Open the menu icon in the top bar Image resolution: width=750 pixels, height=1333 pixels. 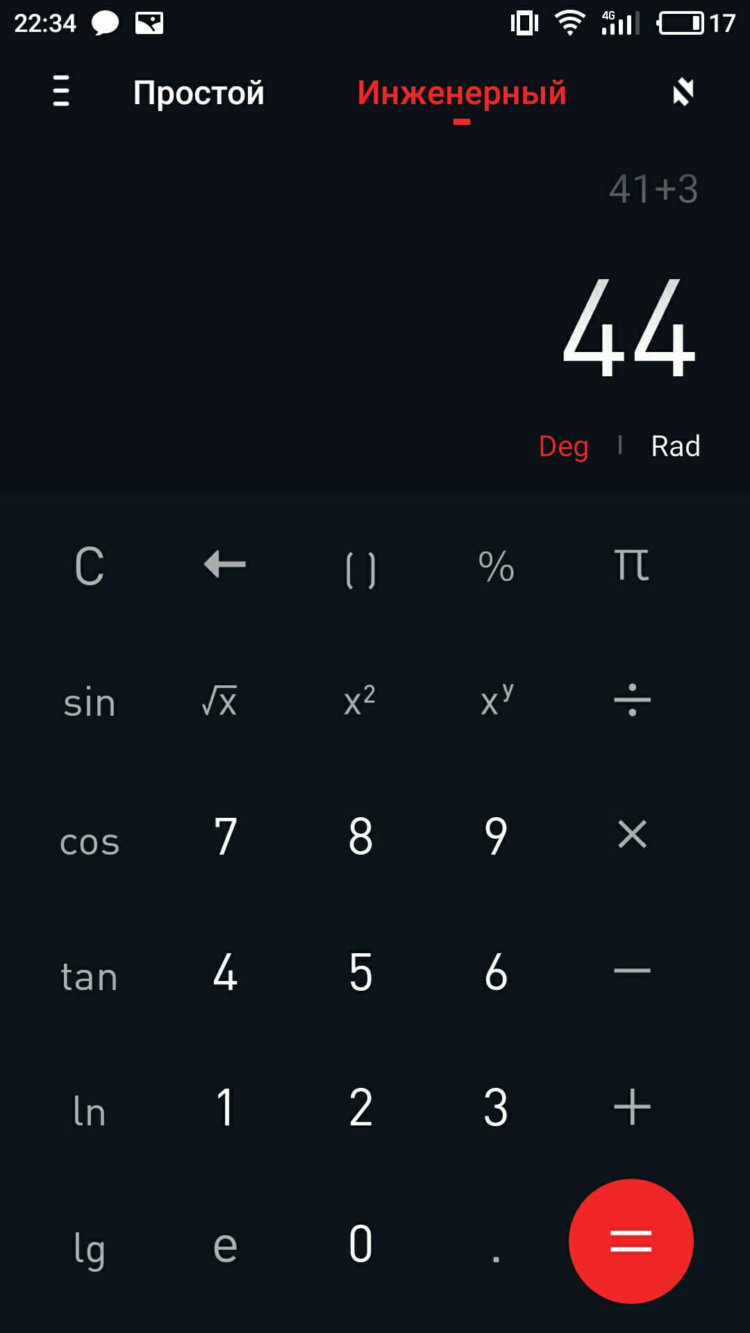coord(61,93)
